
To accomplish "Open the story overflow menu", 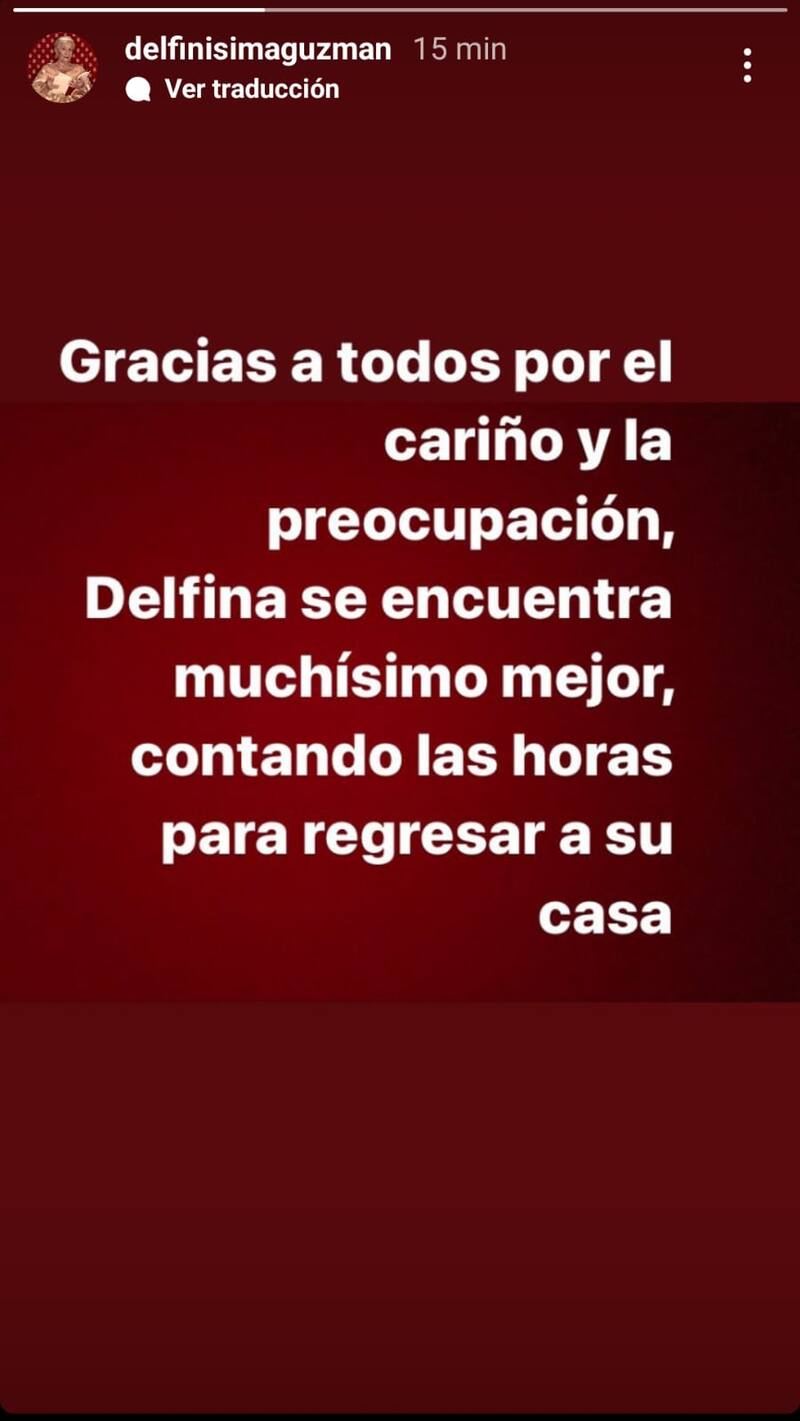I will click(746, 66).
